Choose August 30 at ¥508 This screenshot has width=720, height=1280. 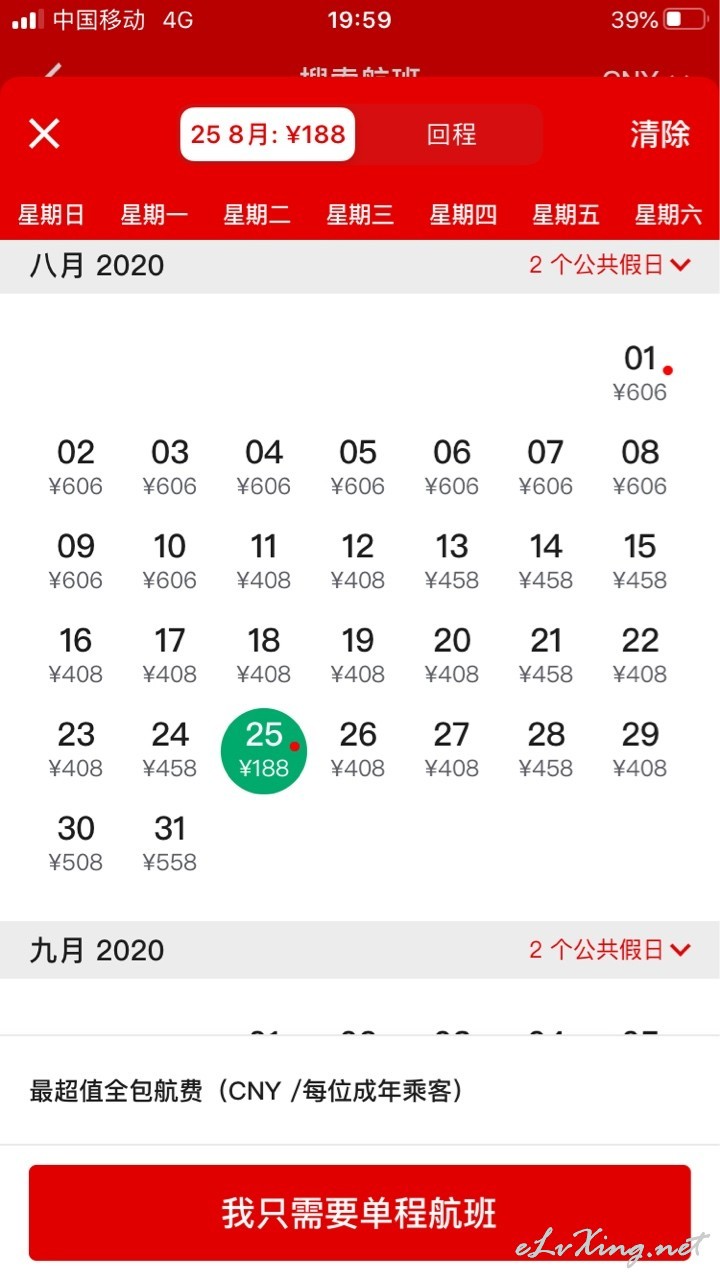(x=76, y=843)
